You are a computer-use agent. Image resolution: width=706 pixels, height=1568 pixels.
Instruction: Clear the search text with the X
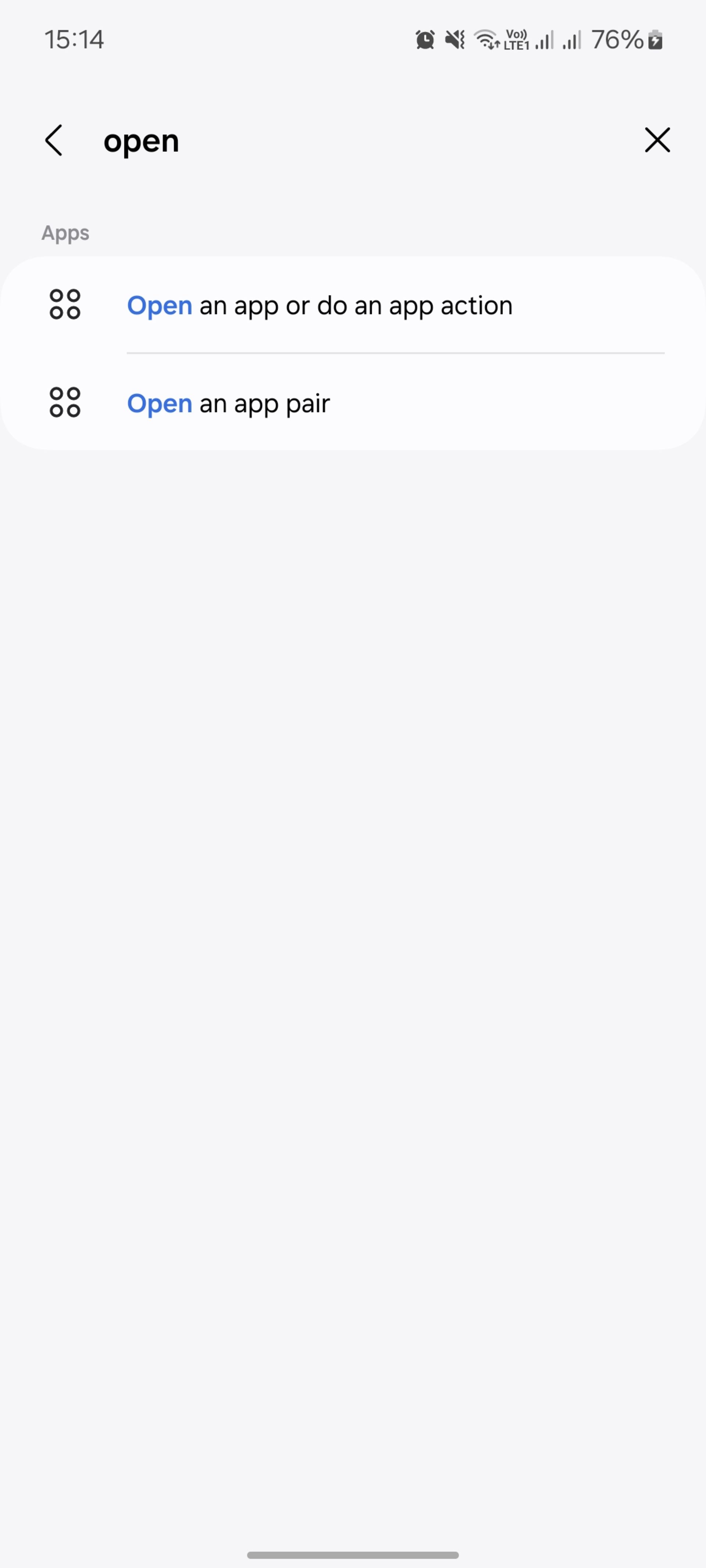tap(657, 141)
